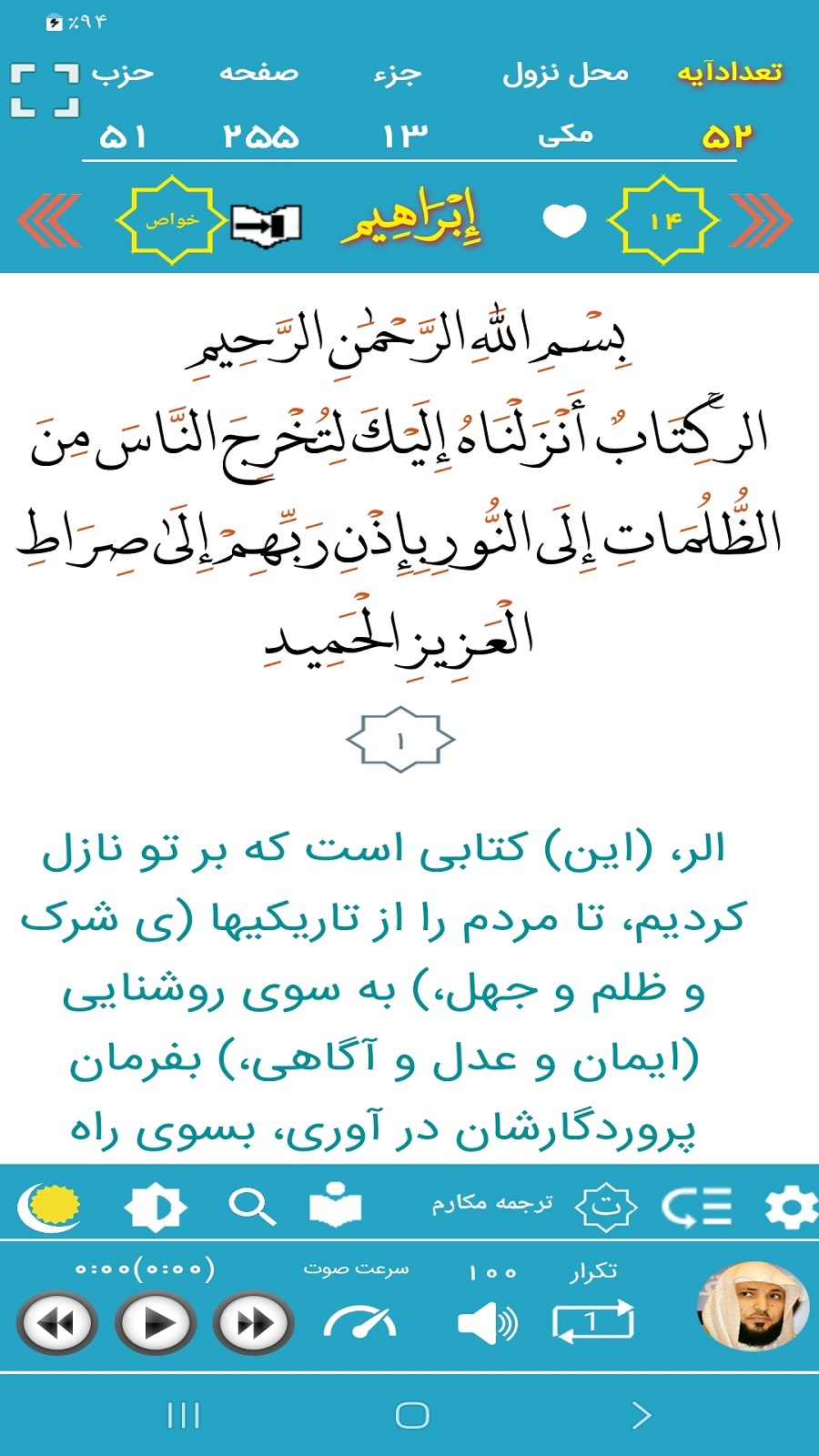Change the translation ترجمه مکارم
This screenshot has height=1456, width=819.
(x=492, y=1204)
